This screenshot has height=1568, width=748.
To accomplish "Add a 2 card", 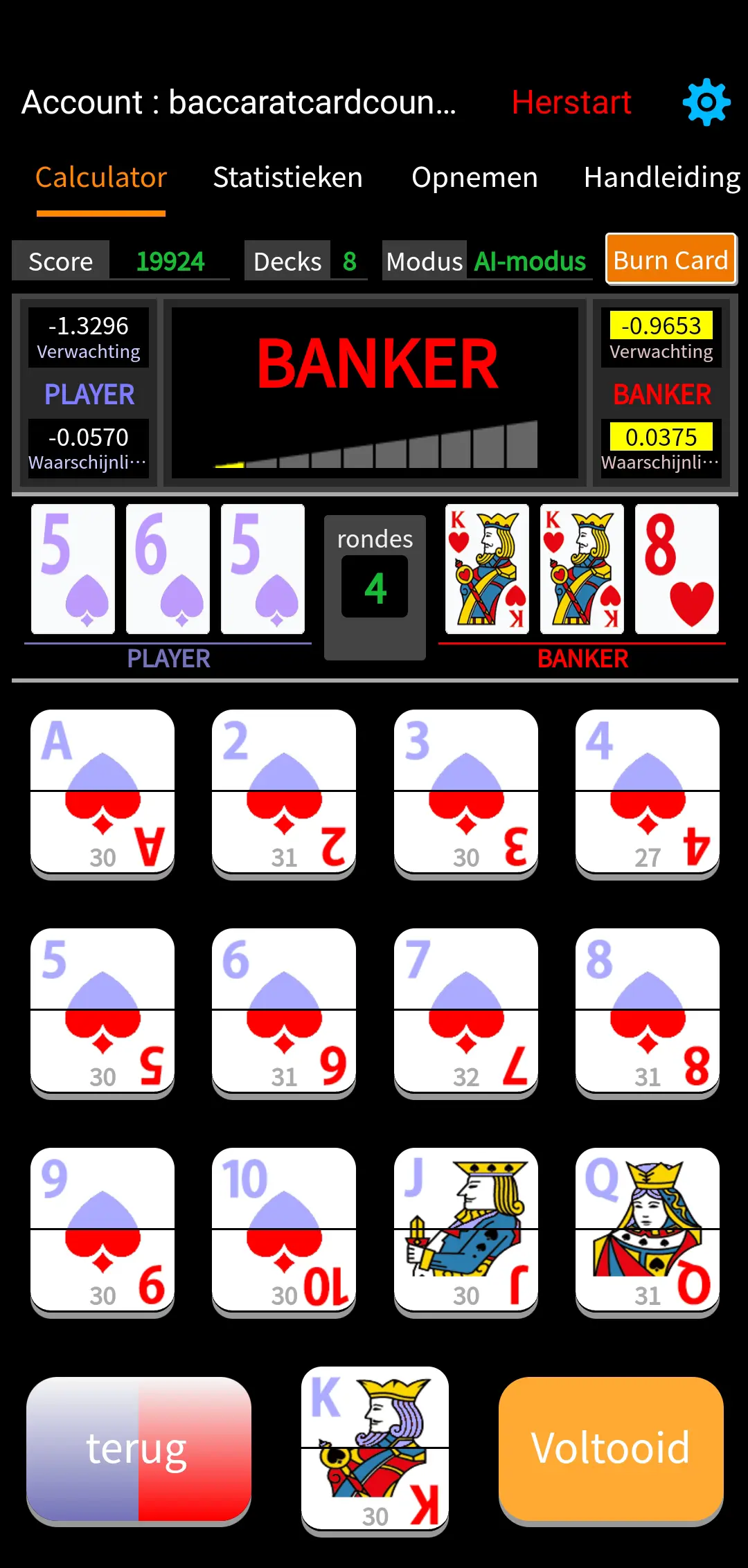I will (x=284, y=792).
